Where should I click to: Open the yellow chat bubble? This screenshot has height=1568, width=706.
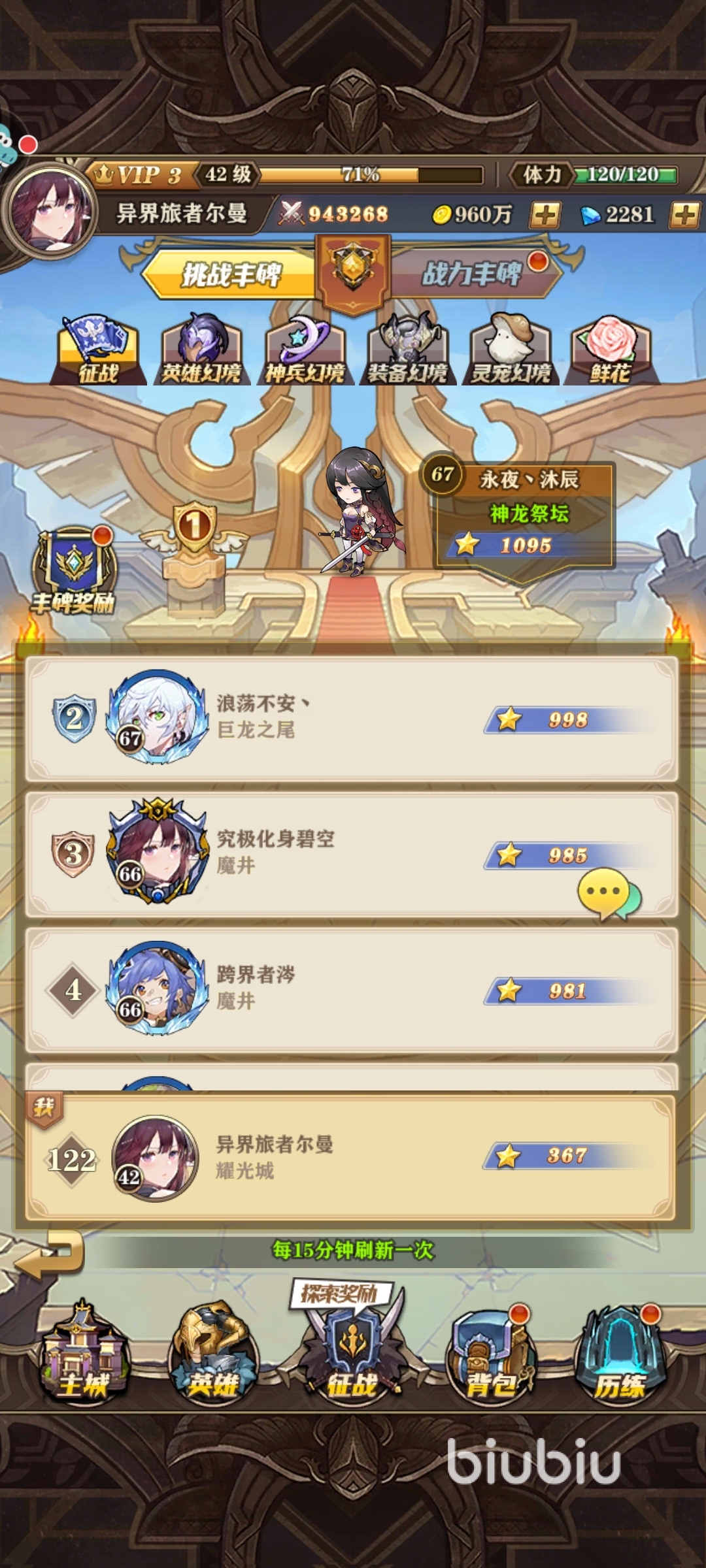pos(605,892)
